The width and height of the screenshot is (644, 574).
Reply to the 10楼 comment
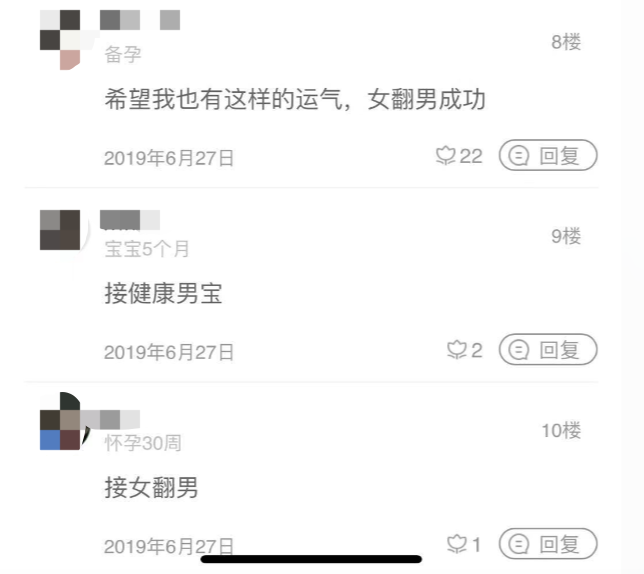[548, 544]
